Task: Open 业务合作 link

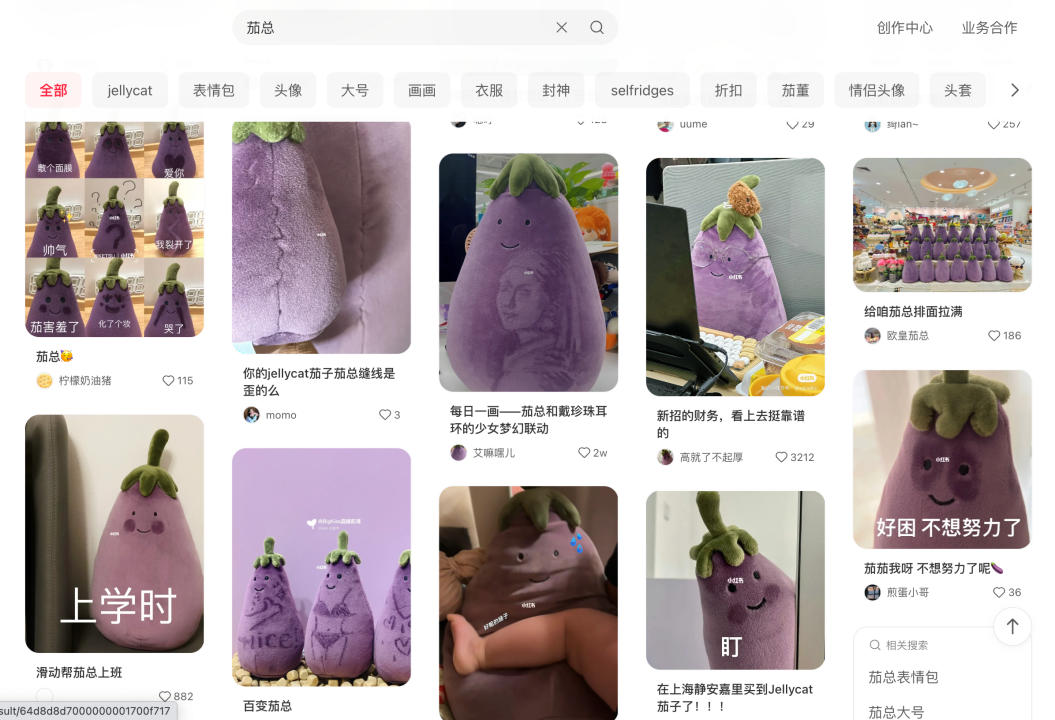Action: 989,28
